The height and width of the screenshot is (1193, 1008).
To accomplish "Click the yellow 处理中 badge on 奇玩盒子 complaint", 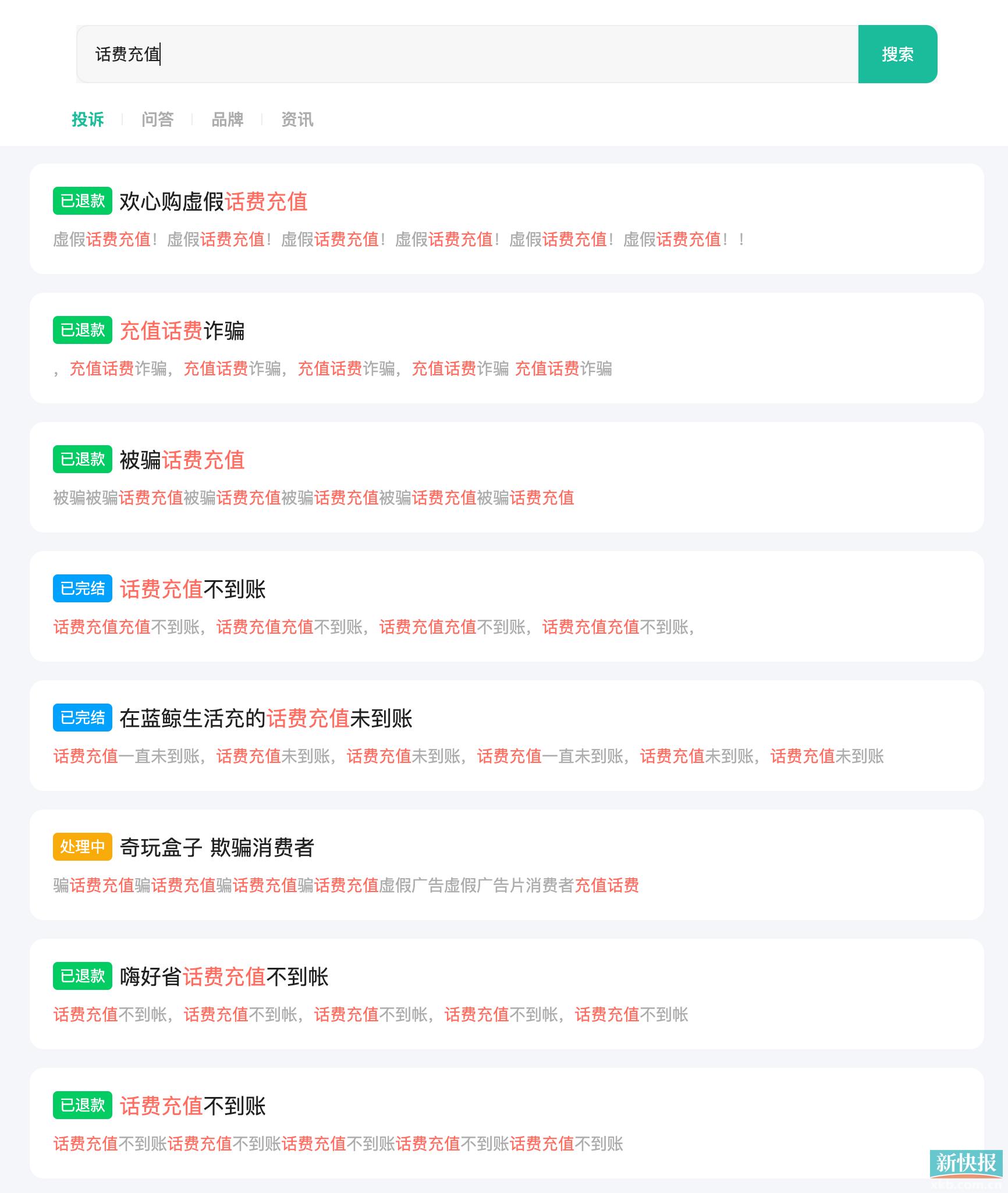I will [82, 848].
